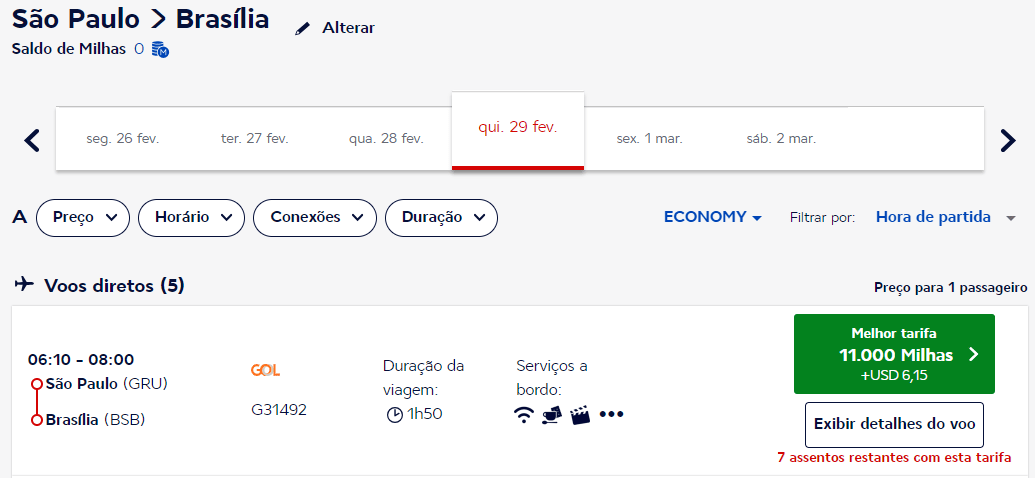The image size is (1035, 478).
Task: Tap Alterar to edit the route
Action: pyautogui.click(x=336, y=28)
